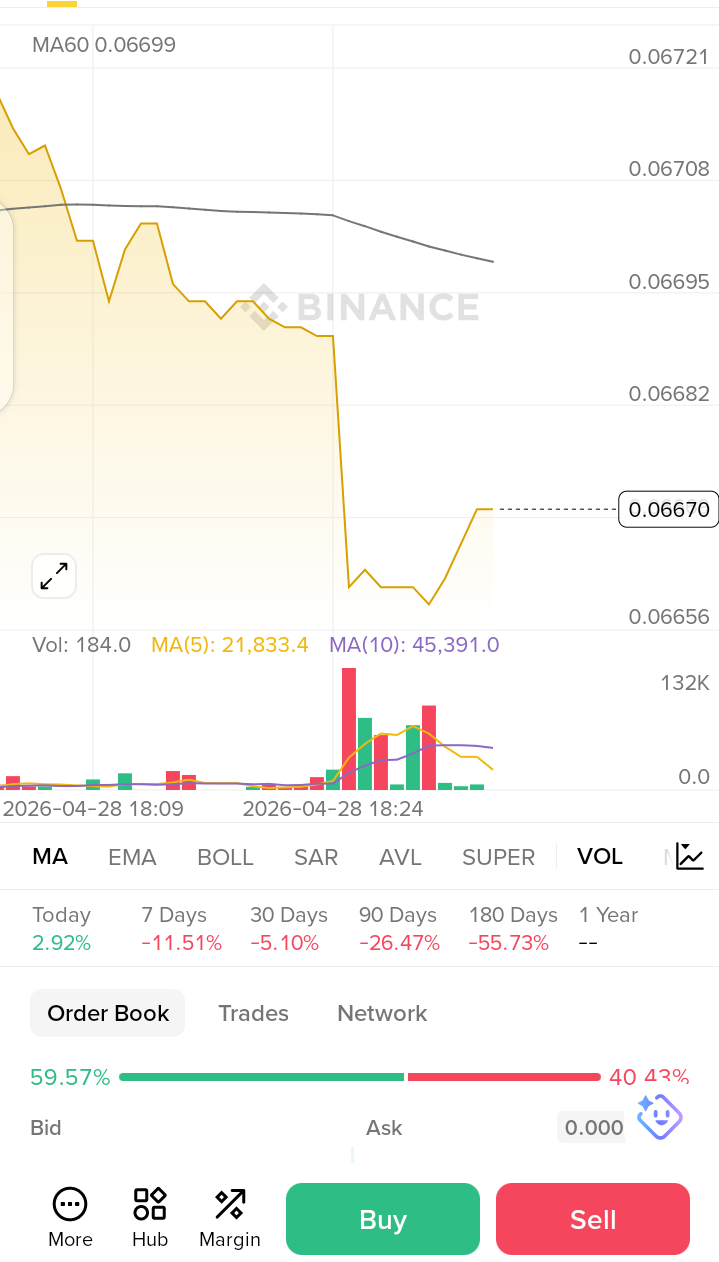The height and width of the screenshot is (1262, 719).
Task: Open the order book precision dropdown
Action: [x=592, y=1128]
